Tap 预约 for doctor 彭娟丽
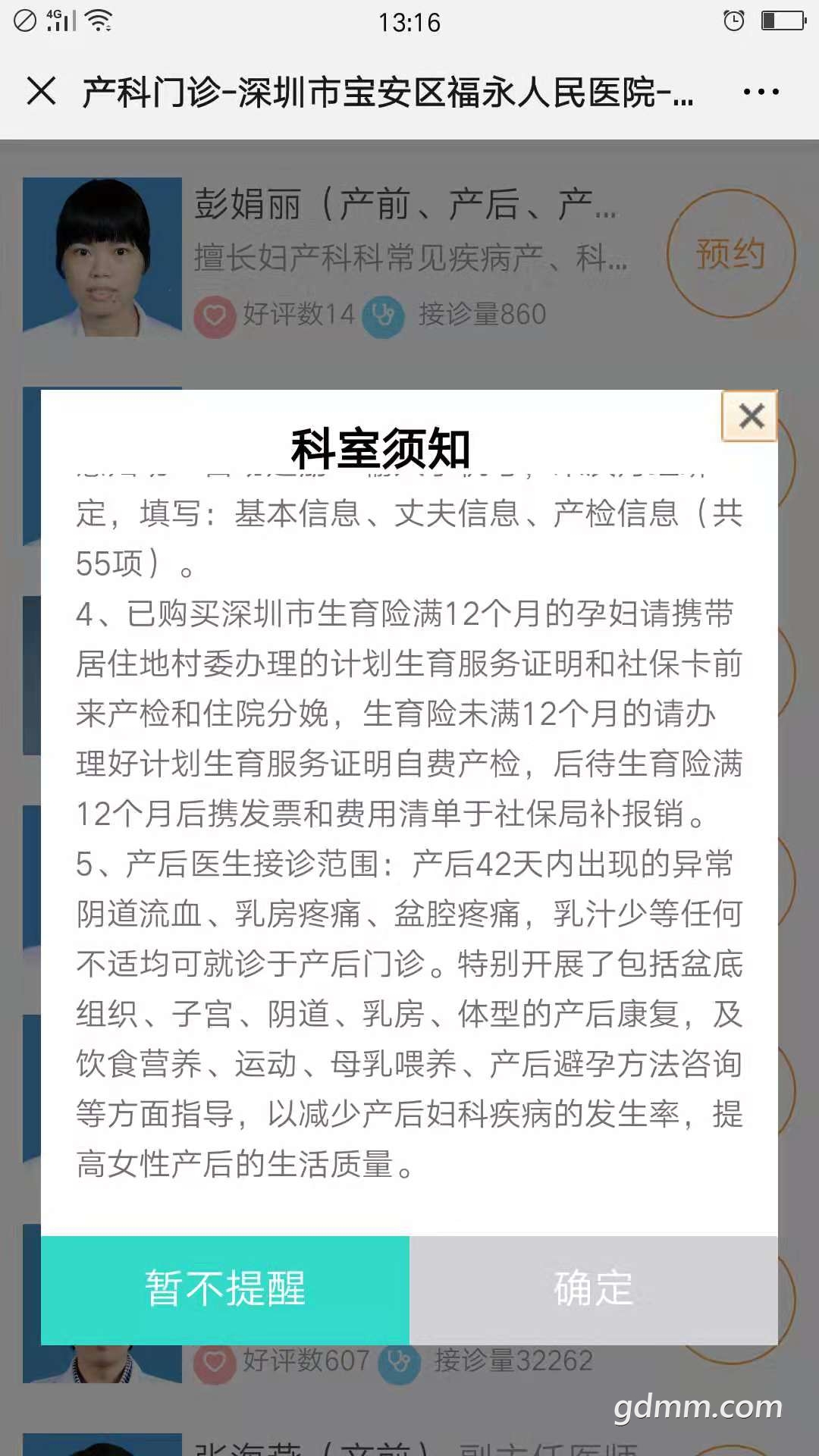 tap(730, 254)
